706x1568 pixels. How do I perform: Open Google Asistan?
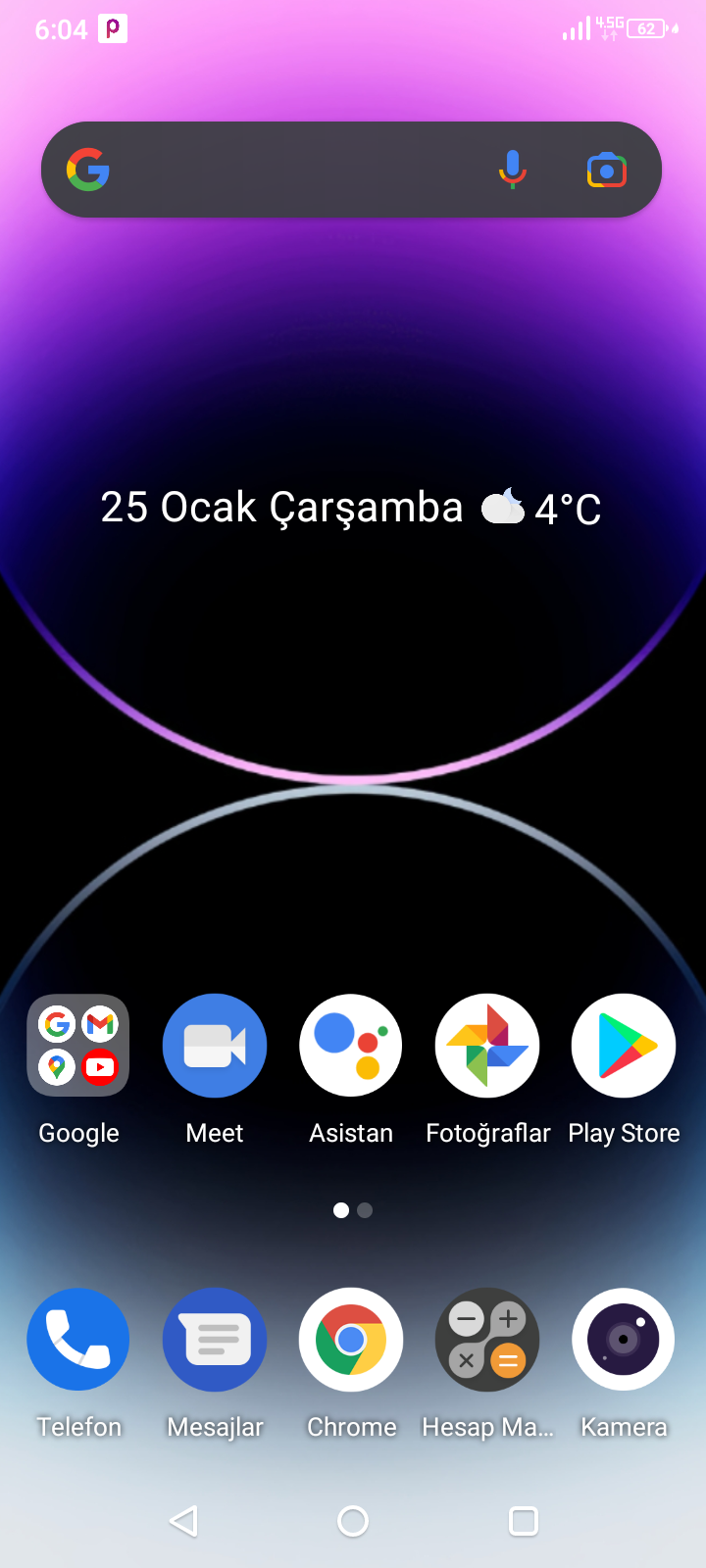[x=351, y=1046]
